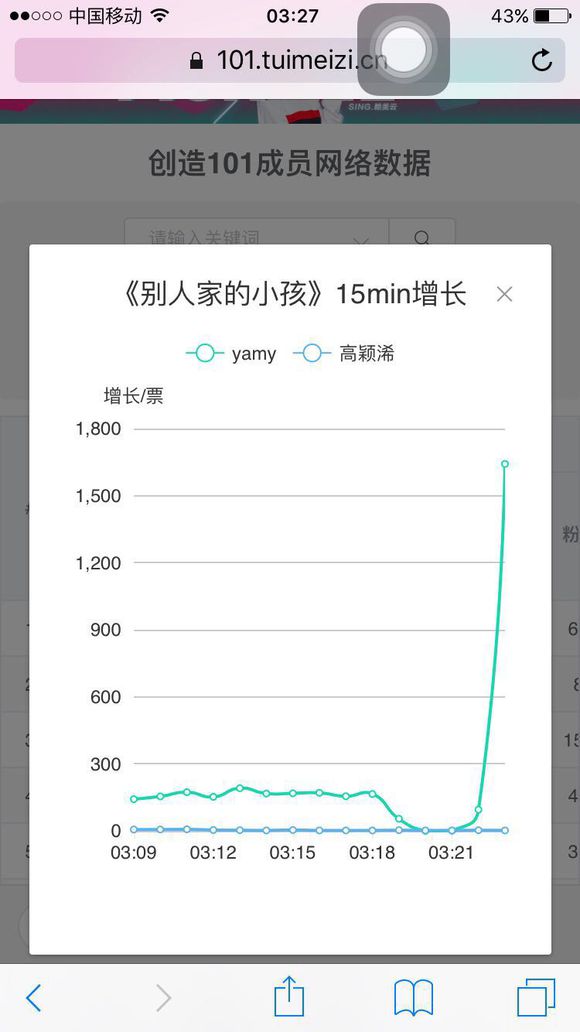
Task: Close the 15min growth chart dialog
Action: coord(504,294)
